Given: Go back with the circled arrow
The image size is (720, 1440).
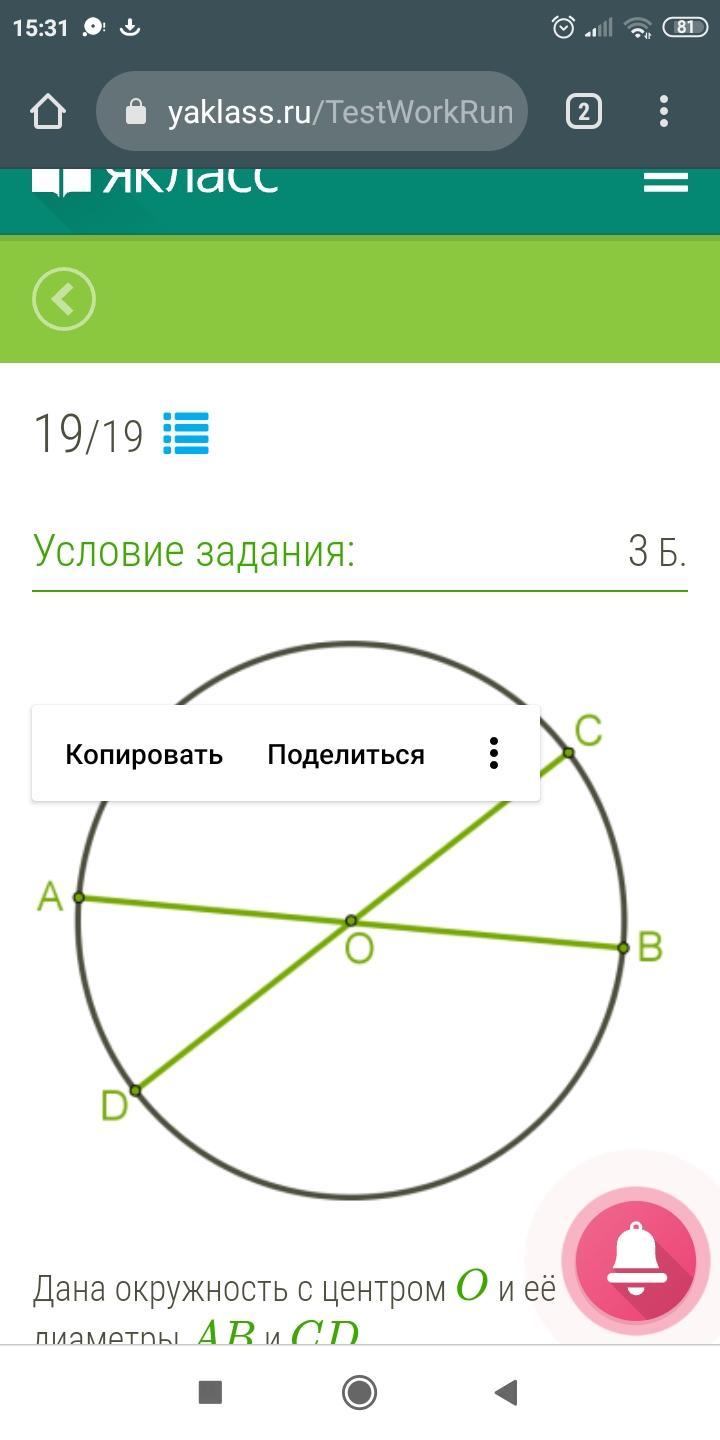Looking at the screenshot, I should pyautogui.click(x=64, y=299).
